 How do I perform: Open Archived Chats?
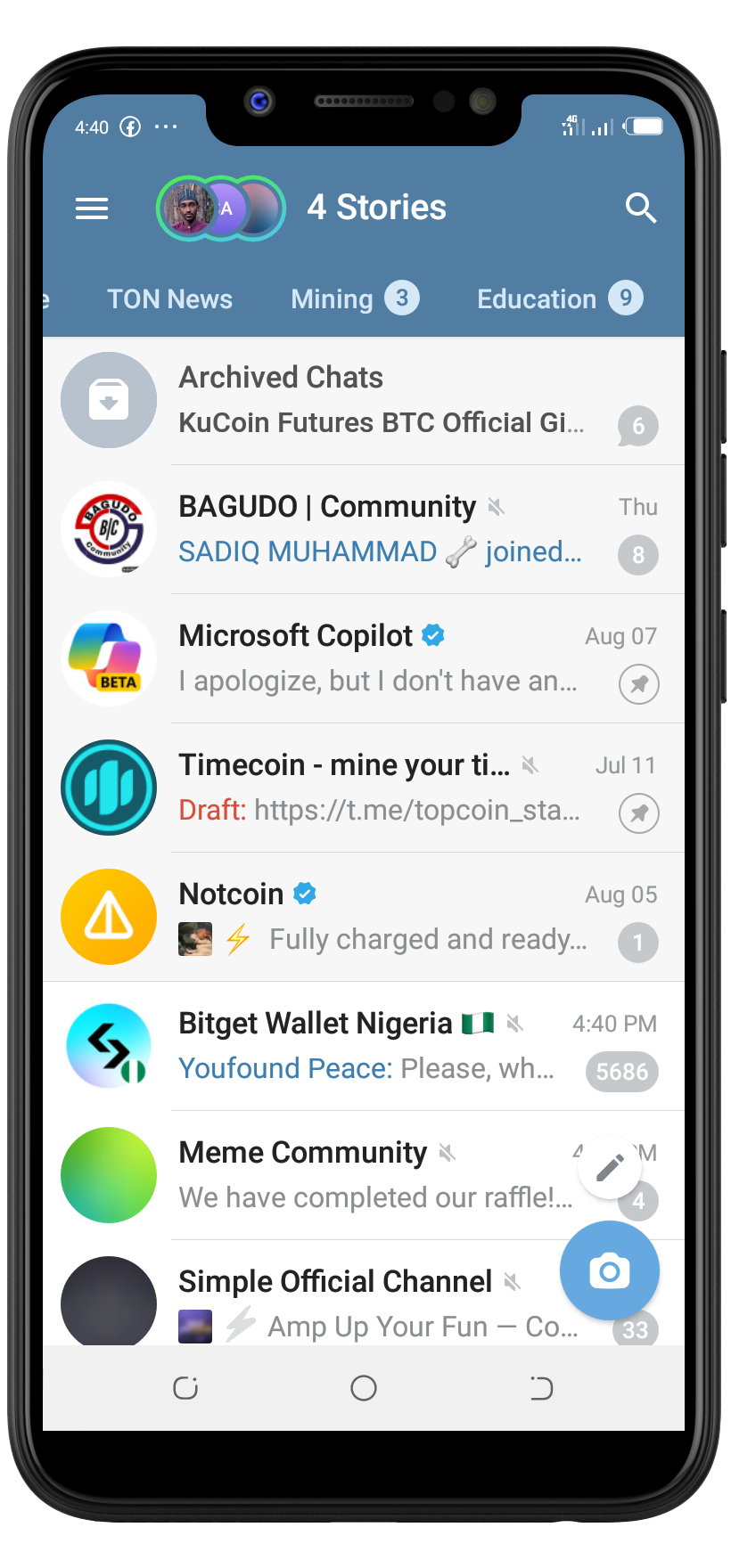(364, 400)
